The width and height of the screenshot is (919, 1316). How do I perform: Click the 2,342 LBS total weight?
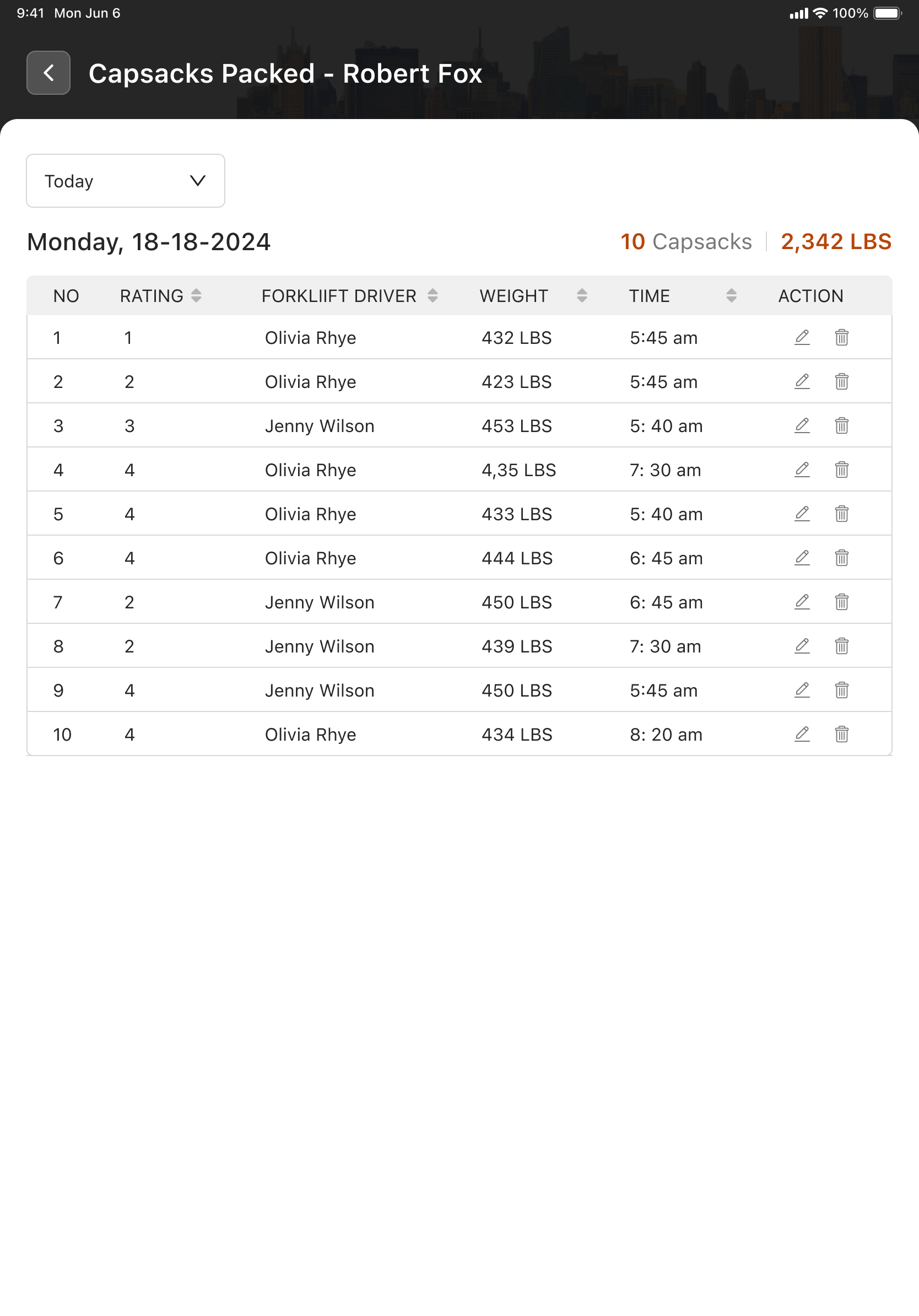tap(835, 241)
